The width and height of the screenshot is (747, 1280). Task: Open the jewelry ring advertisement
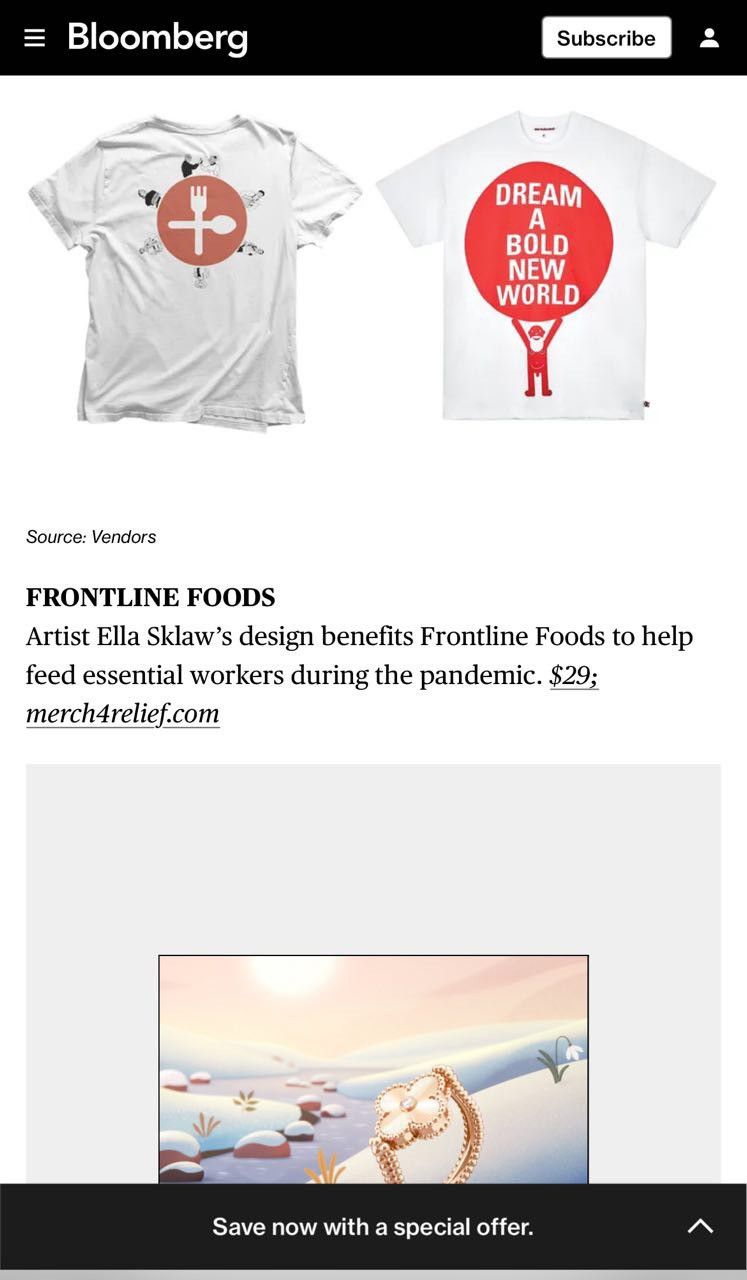373,1069
